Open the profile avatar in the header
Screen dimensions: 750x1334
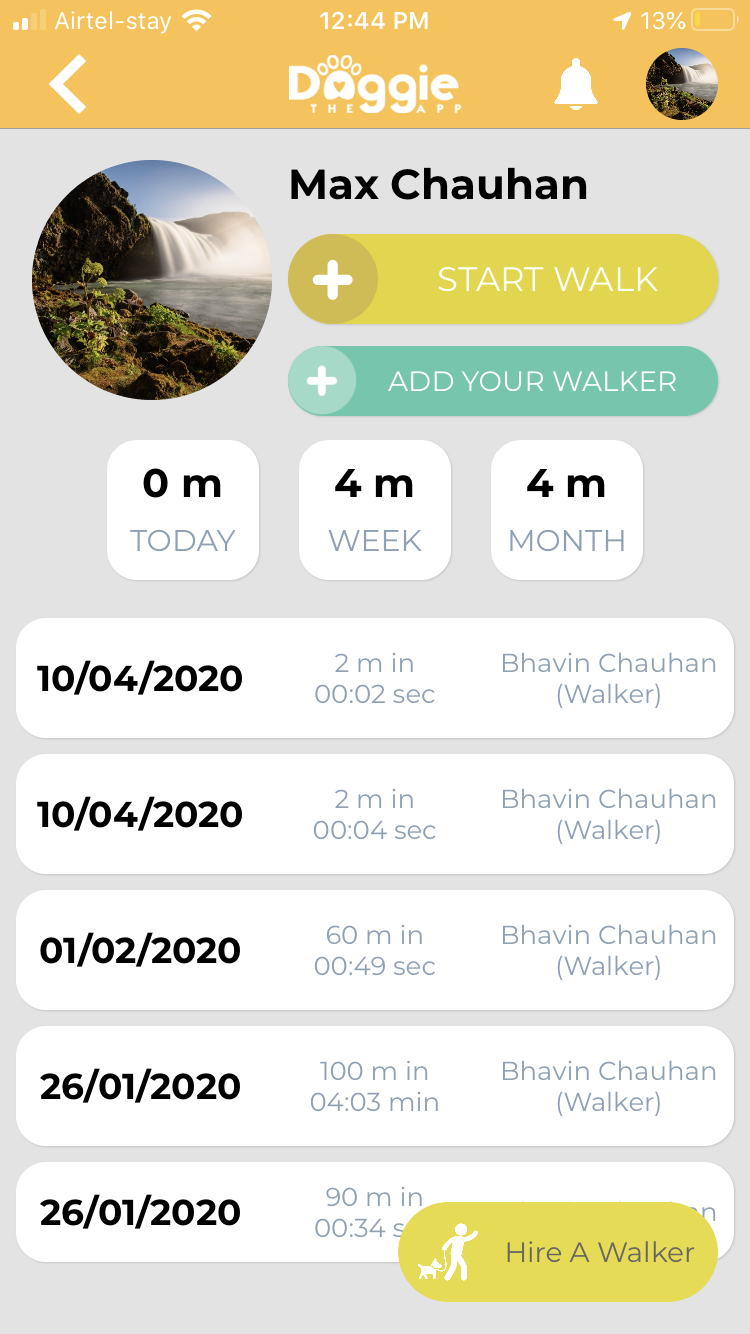[682, 84]
